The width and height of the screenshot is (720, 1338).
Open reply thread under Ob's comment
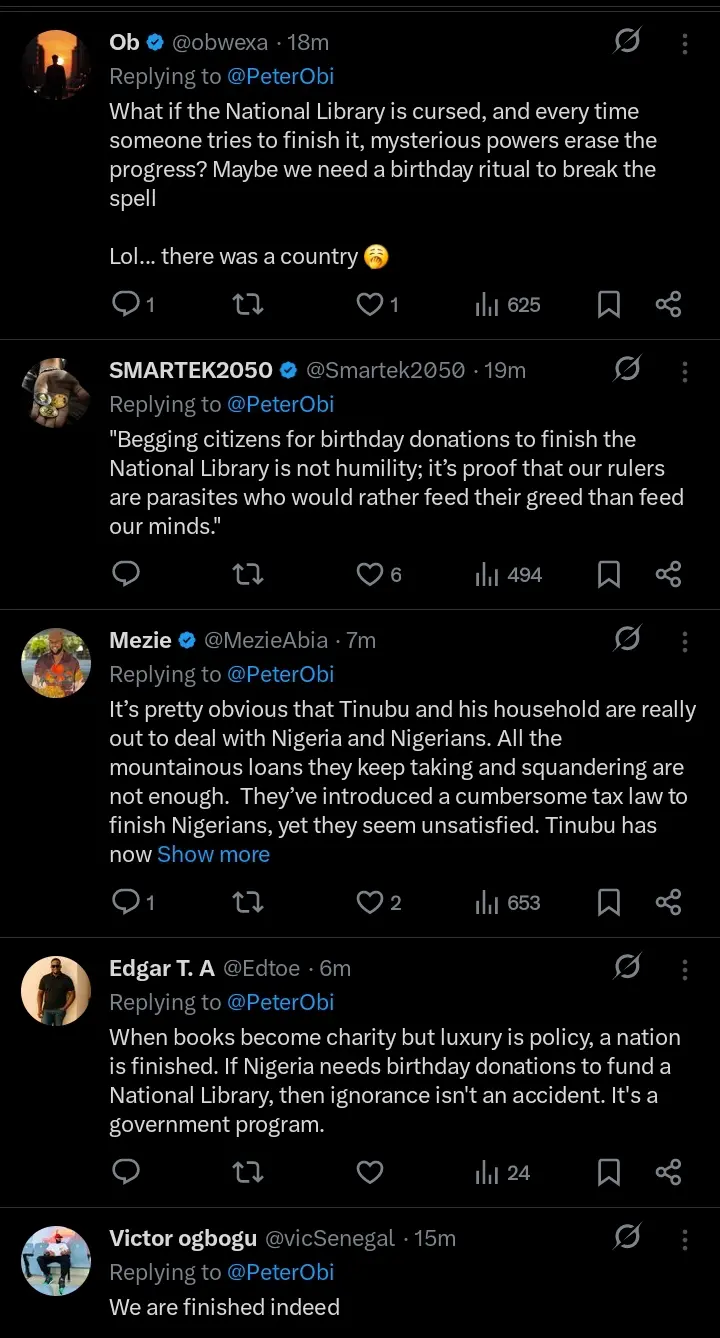tap(126, 305)
